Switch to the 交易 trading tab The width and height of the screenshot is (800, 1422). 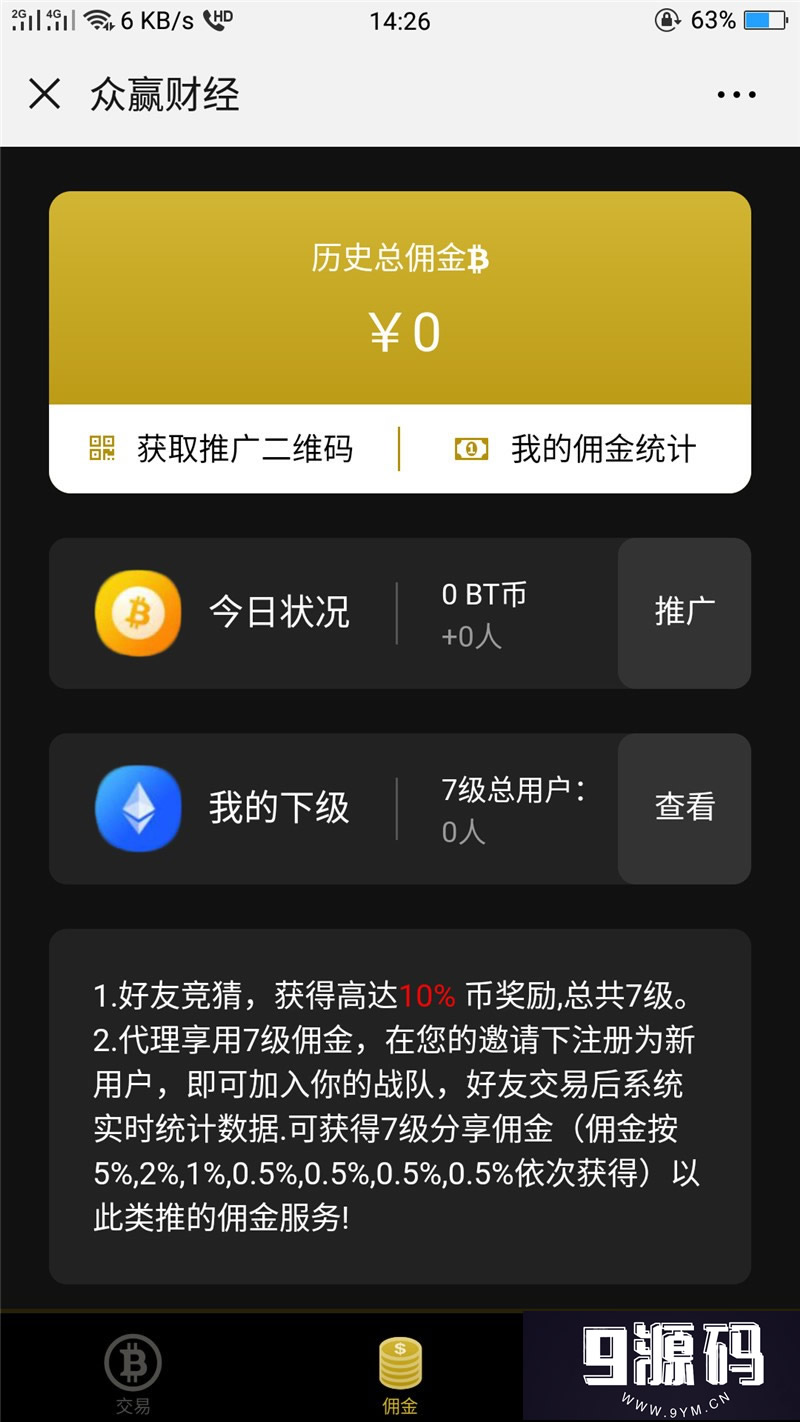tap(133, 1375)
